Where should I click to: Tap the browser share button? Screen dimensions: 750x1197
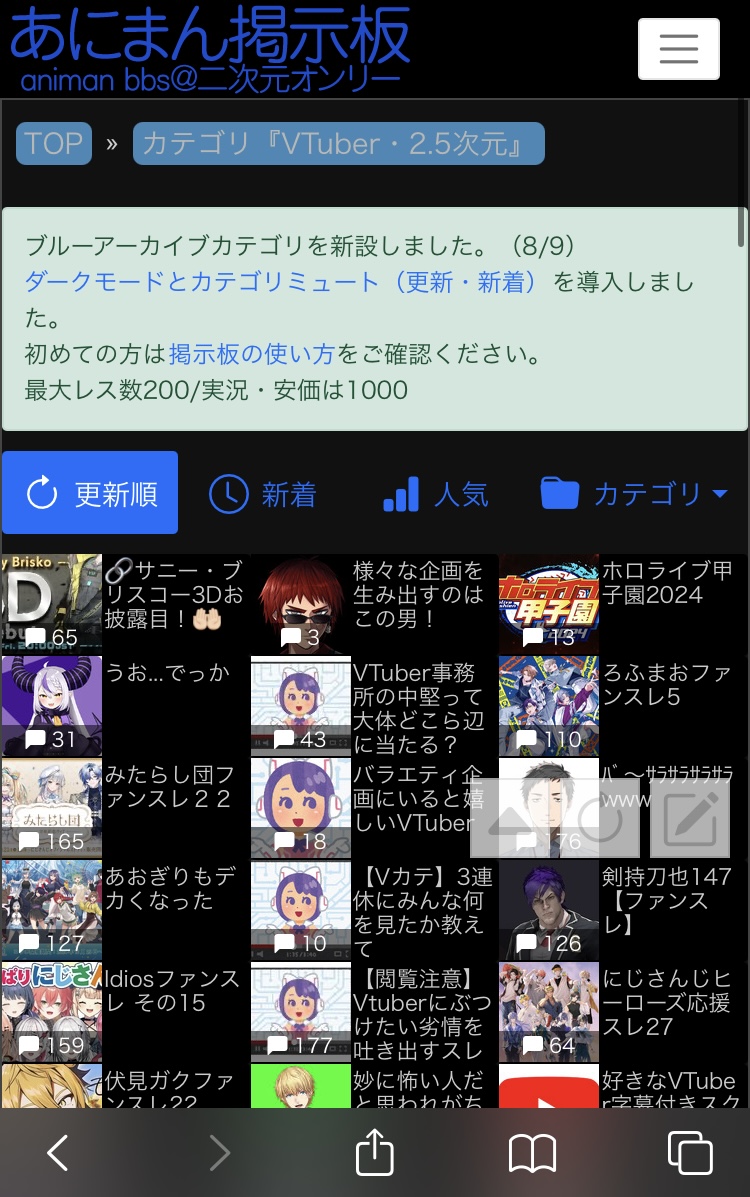[x=375, y=1154]
